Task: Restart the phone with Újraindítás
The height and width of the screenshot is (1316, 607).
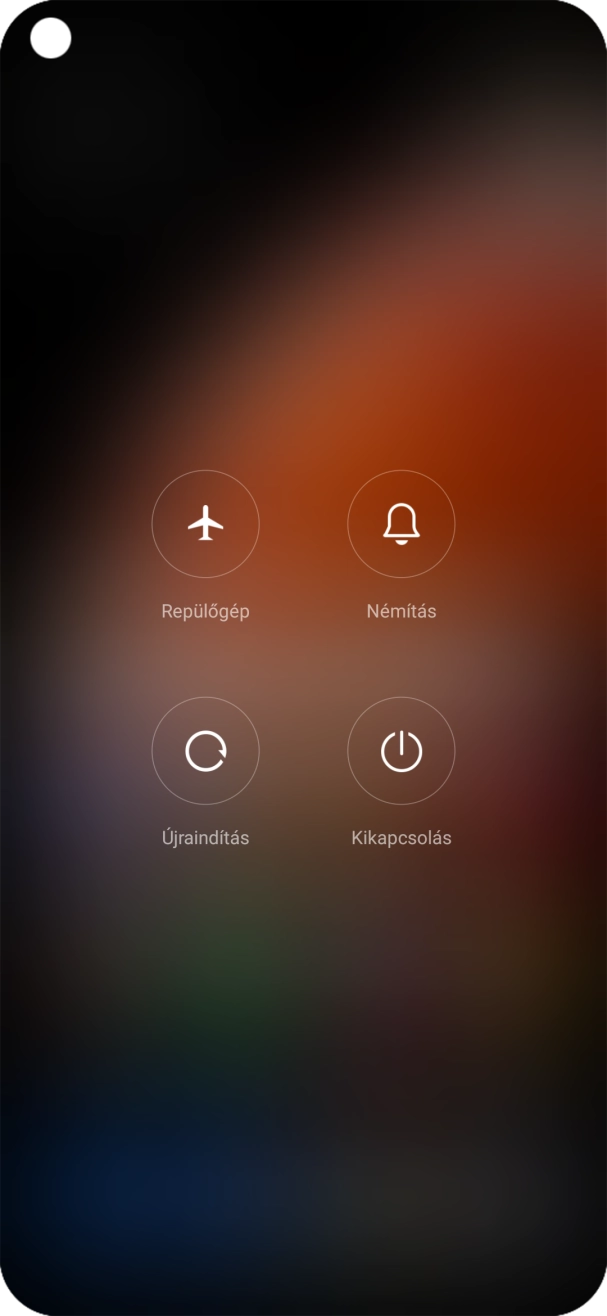Action: tap(205, 751)
